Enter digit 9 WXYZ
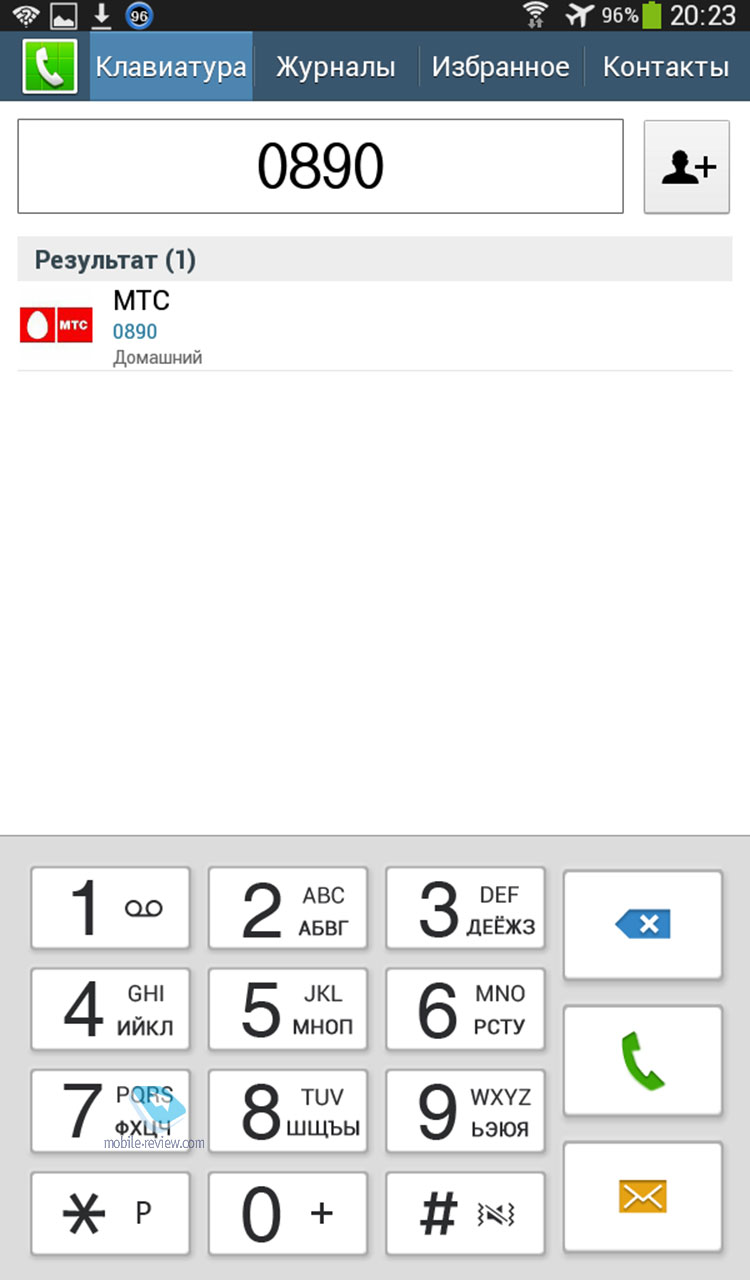The width and height of the screenshot is (750, 1280). pos(466,1111)
